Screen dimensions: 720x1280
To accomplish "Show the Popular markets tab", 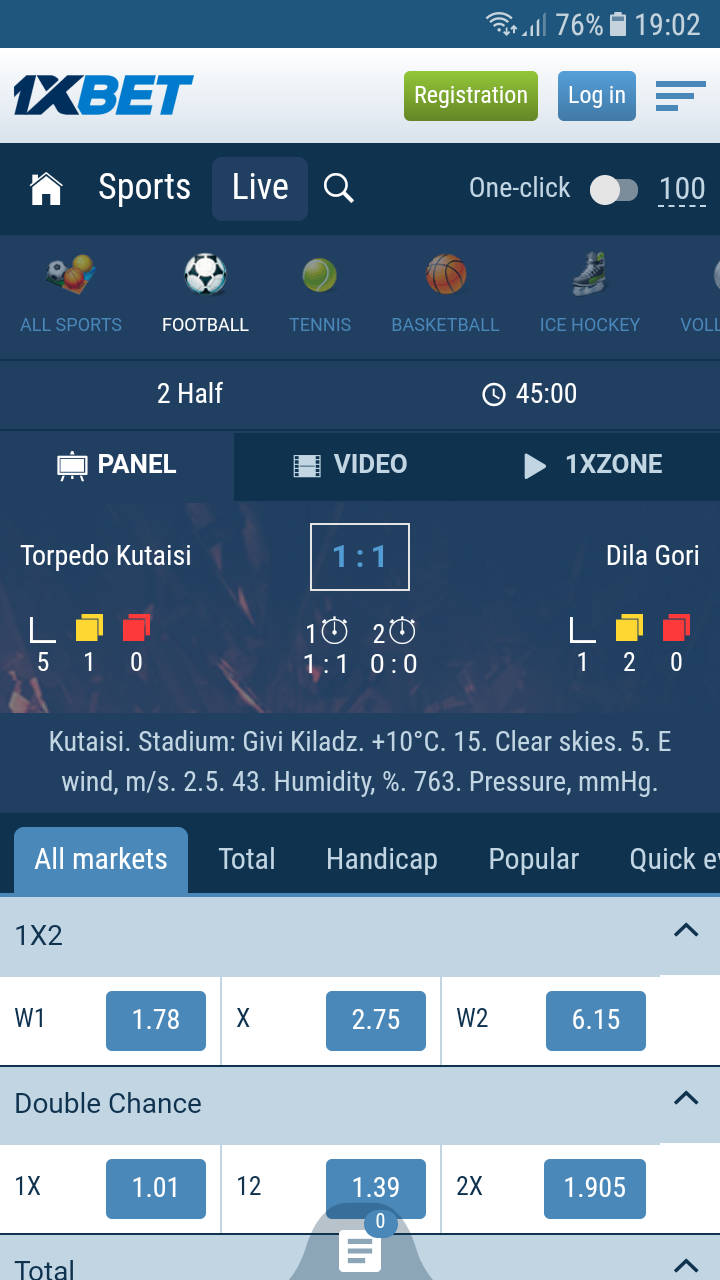I will 533,859.
